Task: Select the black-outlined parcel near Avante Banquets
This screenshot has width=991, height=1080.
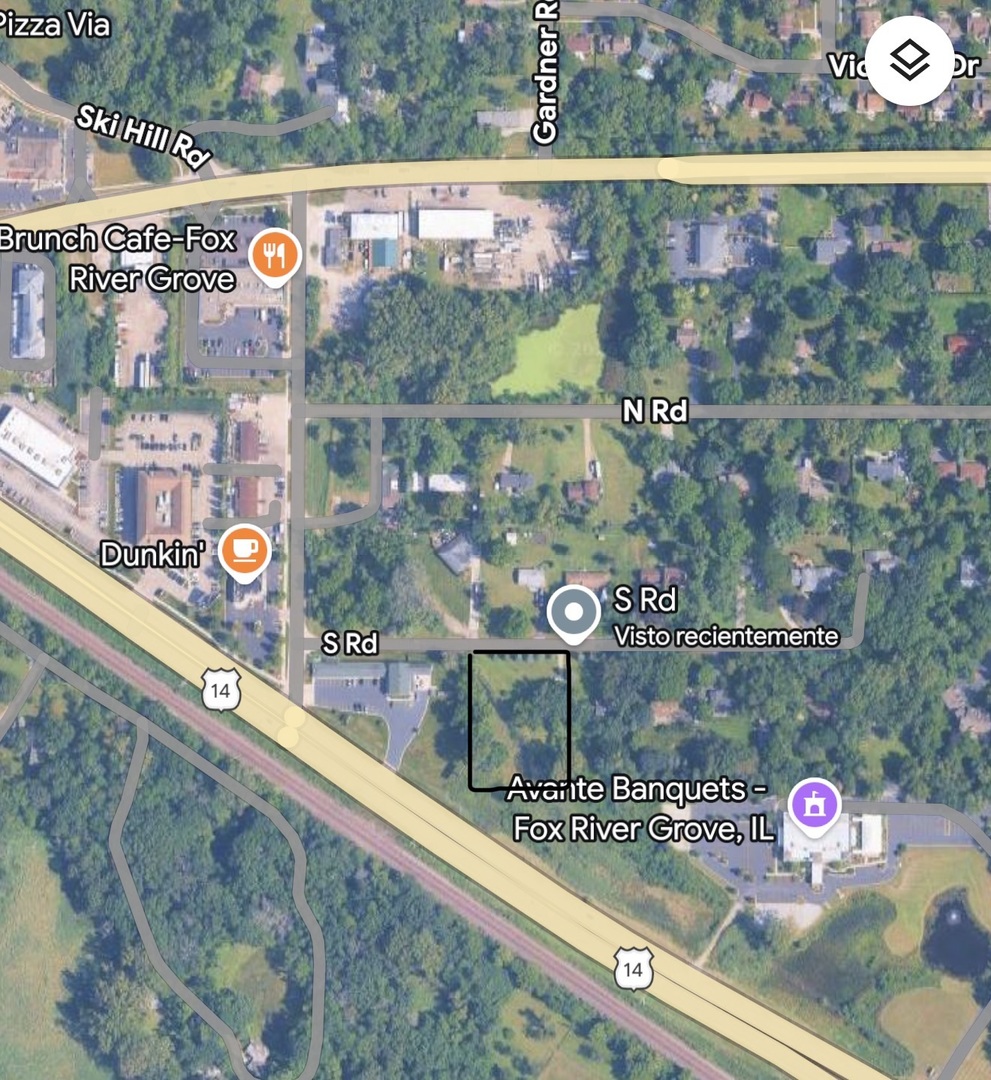Action: click(520, 720)
